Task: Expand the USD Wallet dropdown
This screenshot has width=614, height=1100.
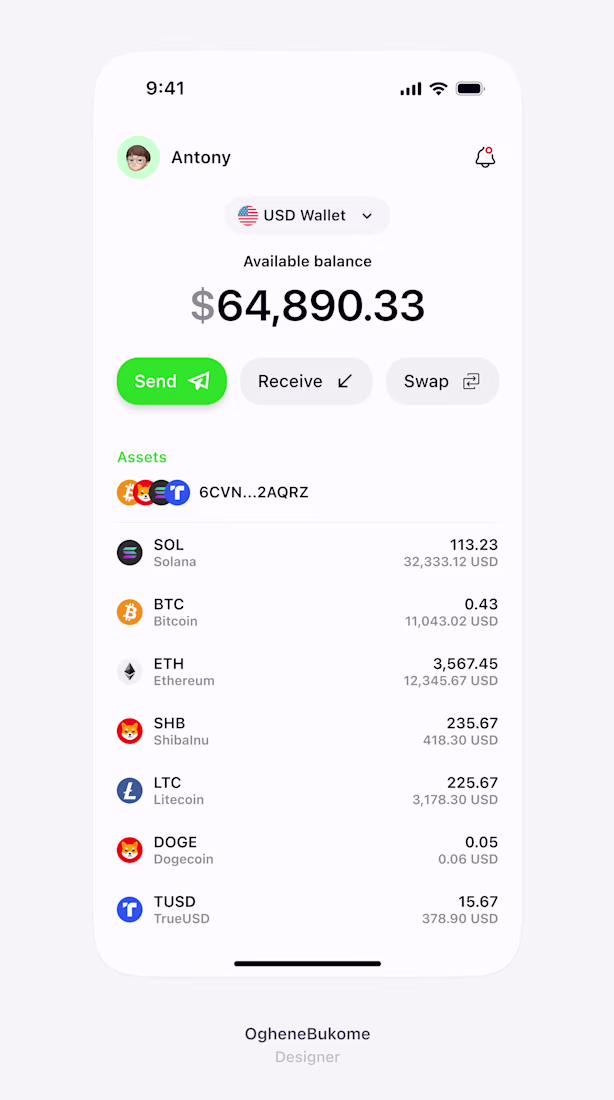Action: (307, 215)
